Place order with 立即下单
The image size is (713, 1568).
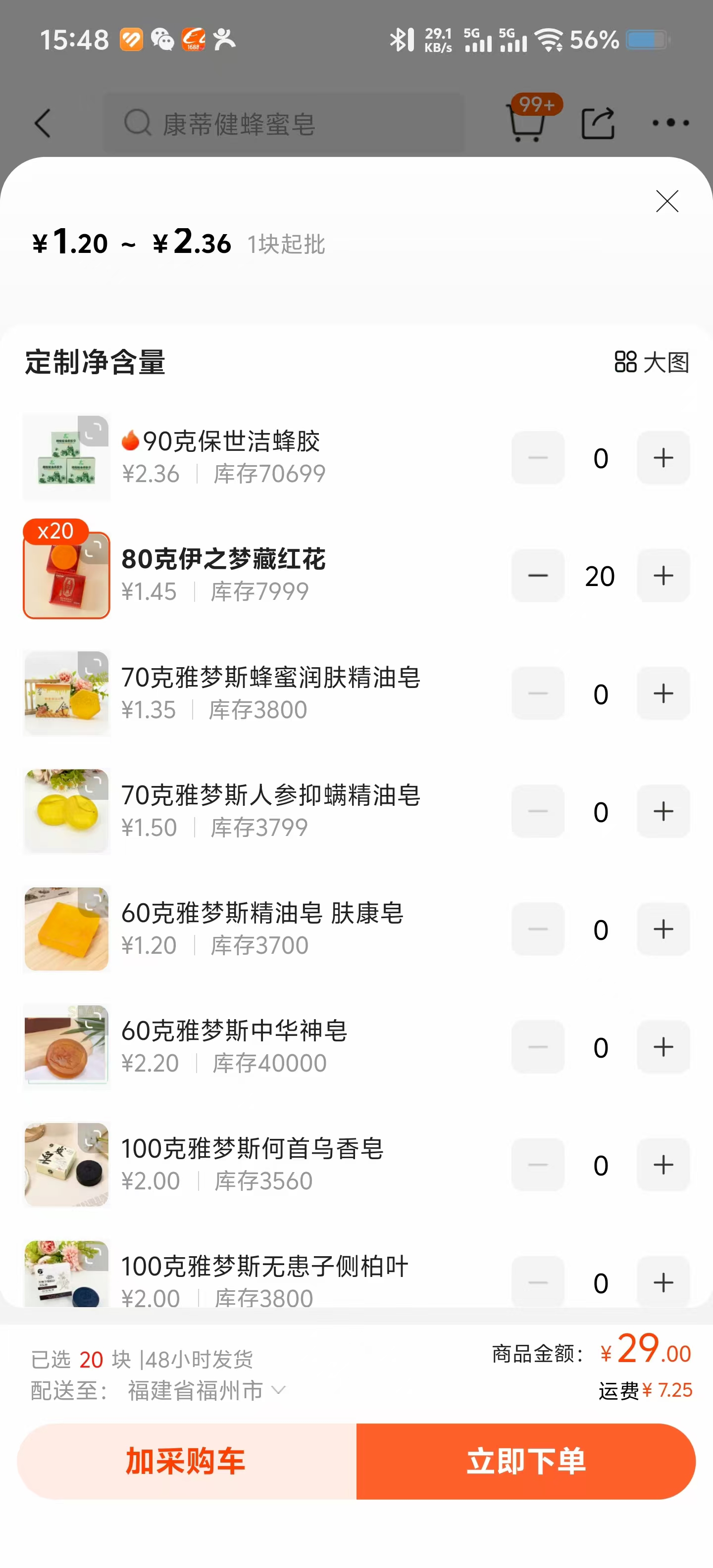click(x=525, y=1461)
